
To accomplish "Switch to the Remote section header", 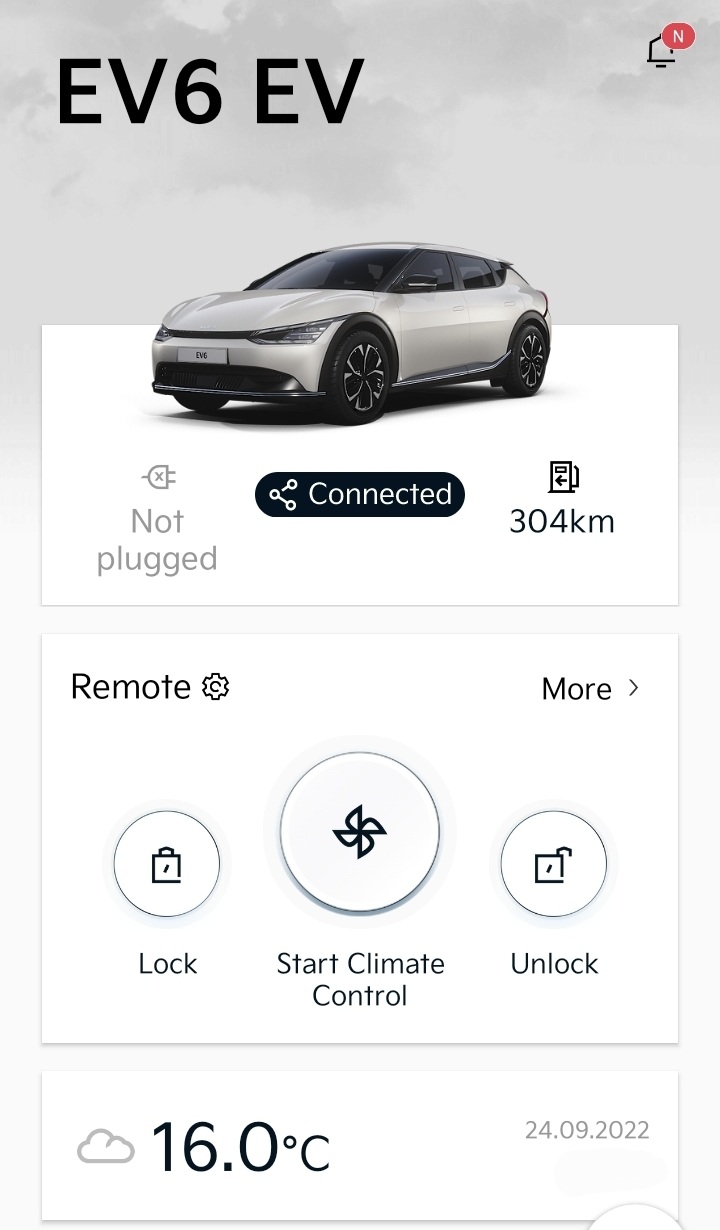I will (130, 687).
